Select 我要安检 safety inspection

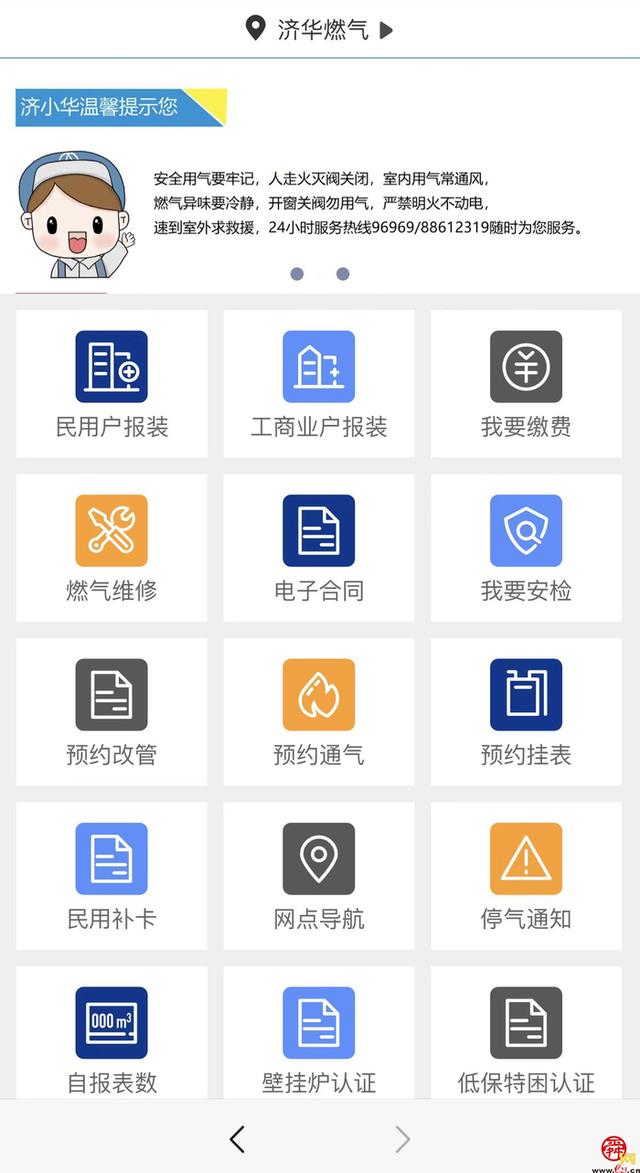tap(526, 548)
